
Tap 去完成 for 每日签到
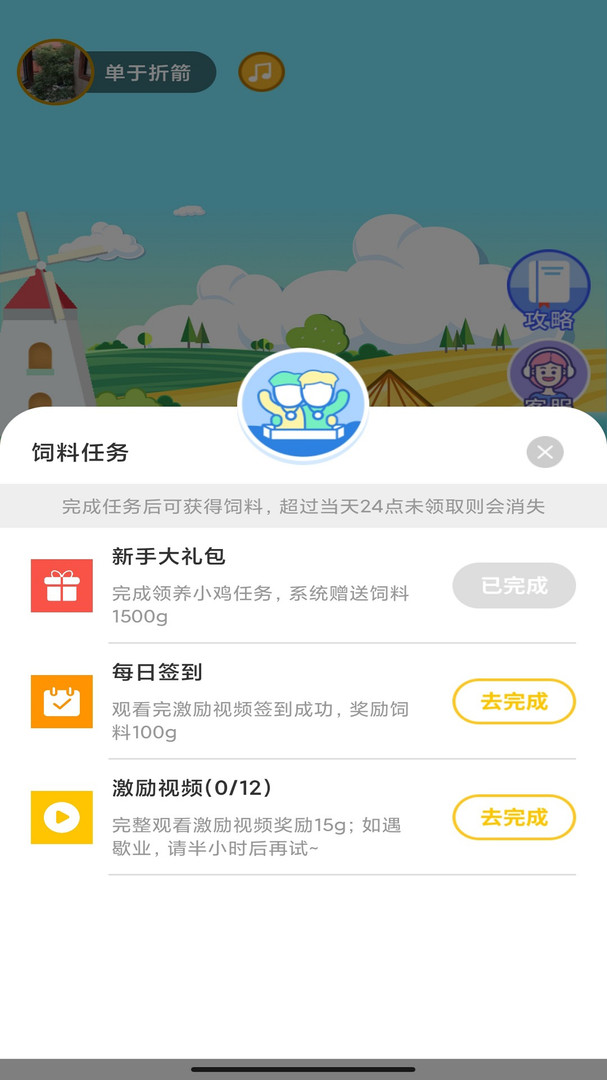coord(514,701)
